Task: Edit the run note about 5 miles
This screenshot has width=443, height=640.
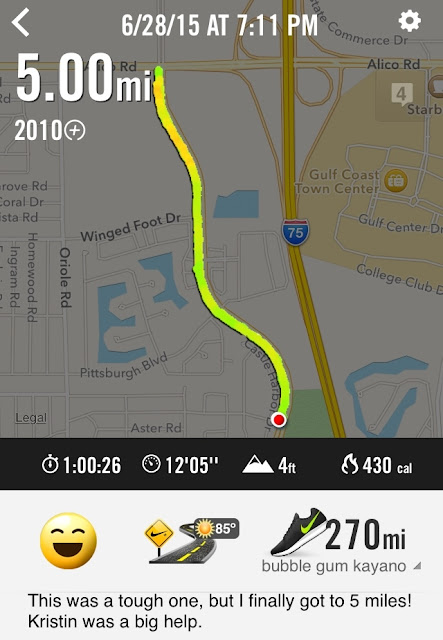Action: click(220, 611)
